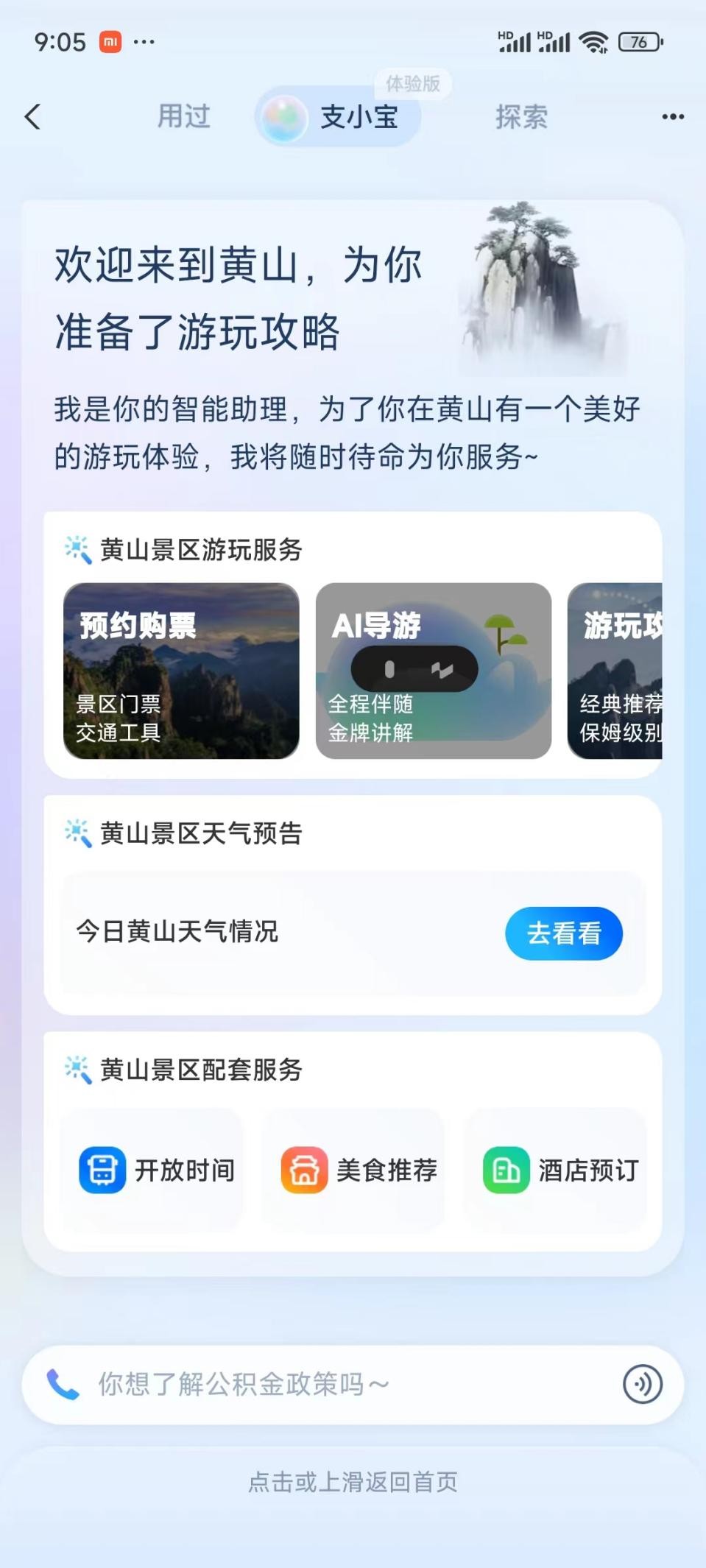Select the 支小宝 tab

pos(338,117)
